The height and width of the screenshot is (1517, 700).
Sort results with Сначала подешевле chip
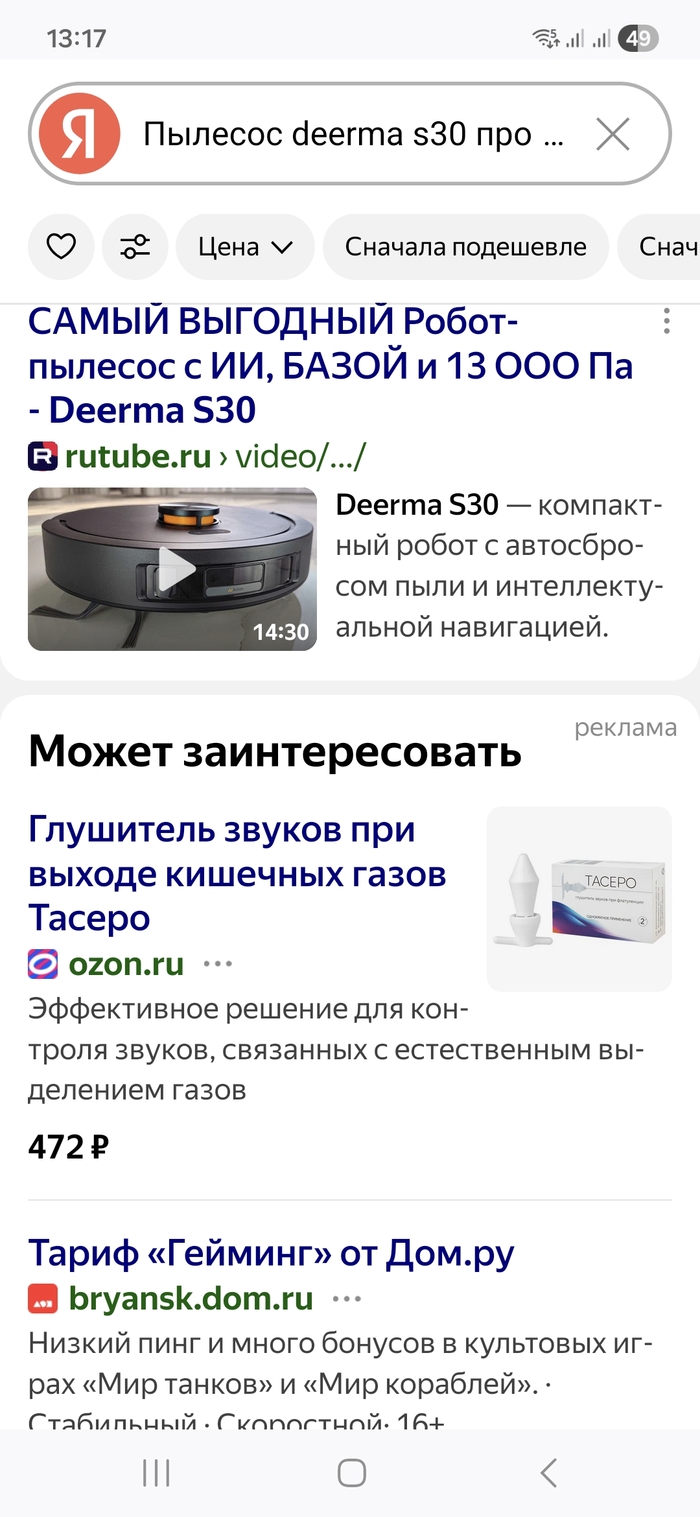tap(465, 247)
